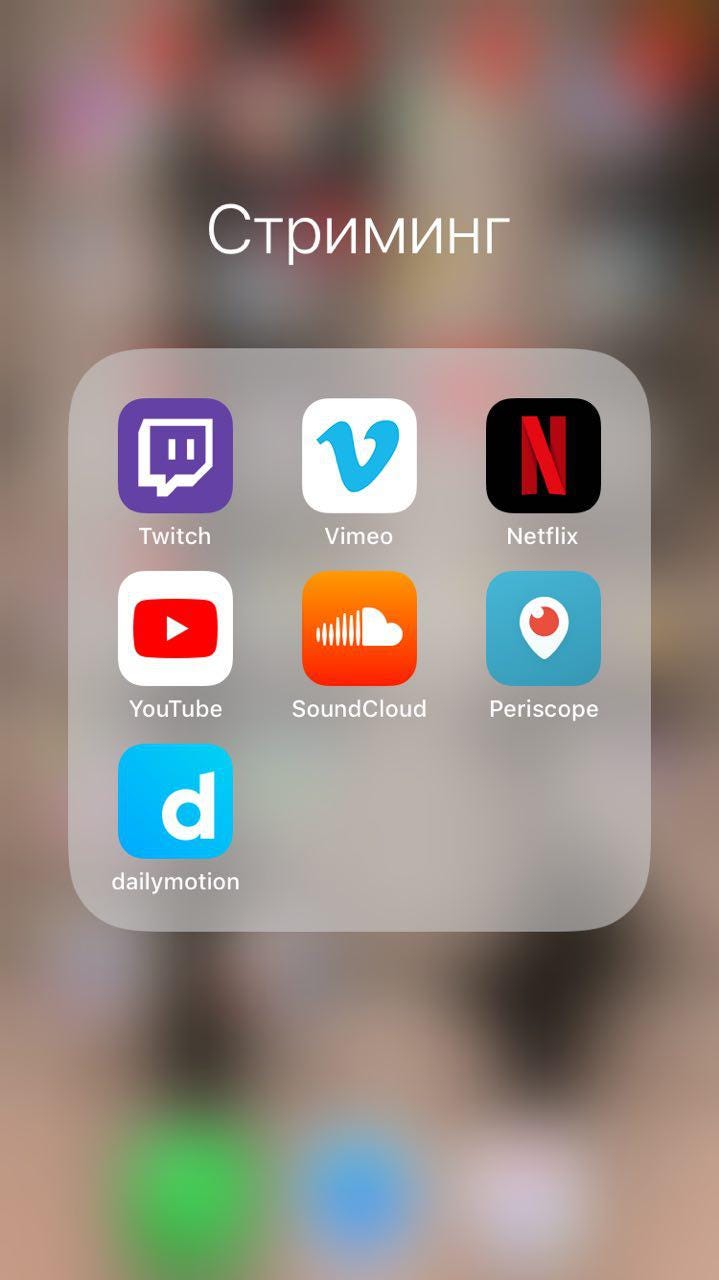
Task: Launch Vimeo from the folder
Action: 359,455
